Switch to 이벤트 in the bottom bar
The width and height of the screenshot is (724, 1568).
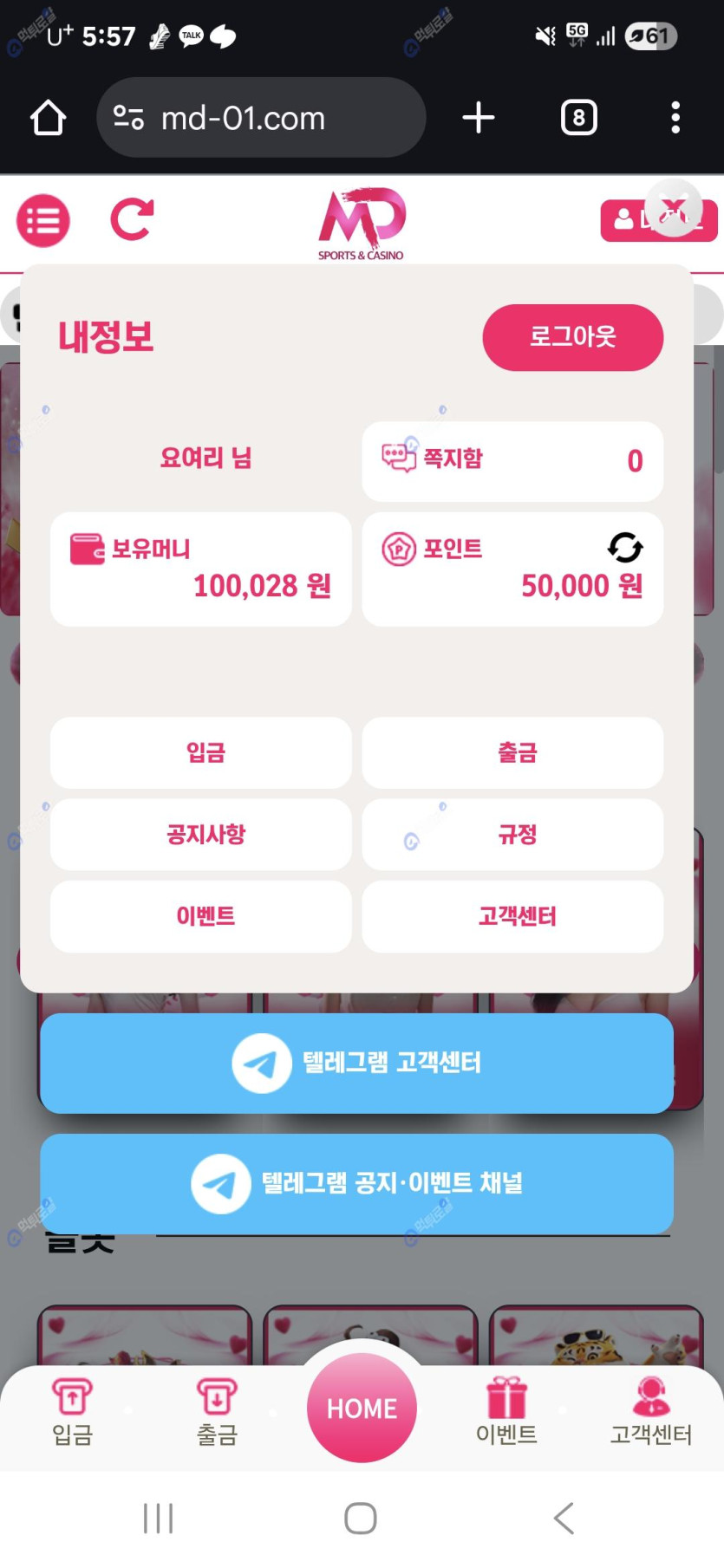506,1411
